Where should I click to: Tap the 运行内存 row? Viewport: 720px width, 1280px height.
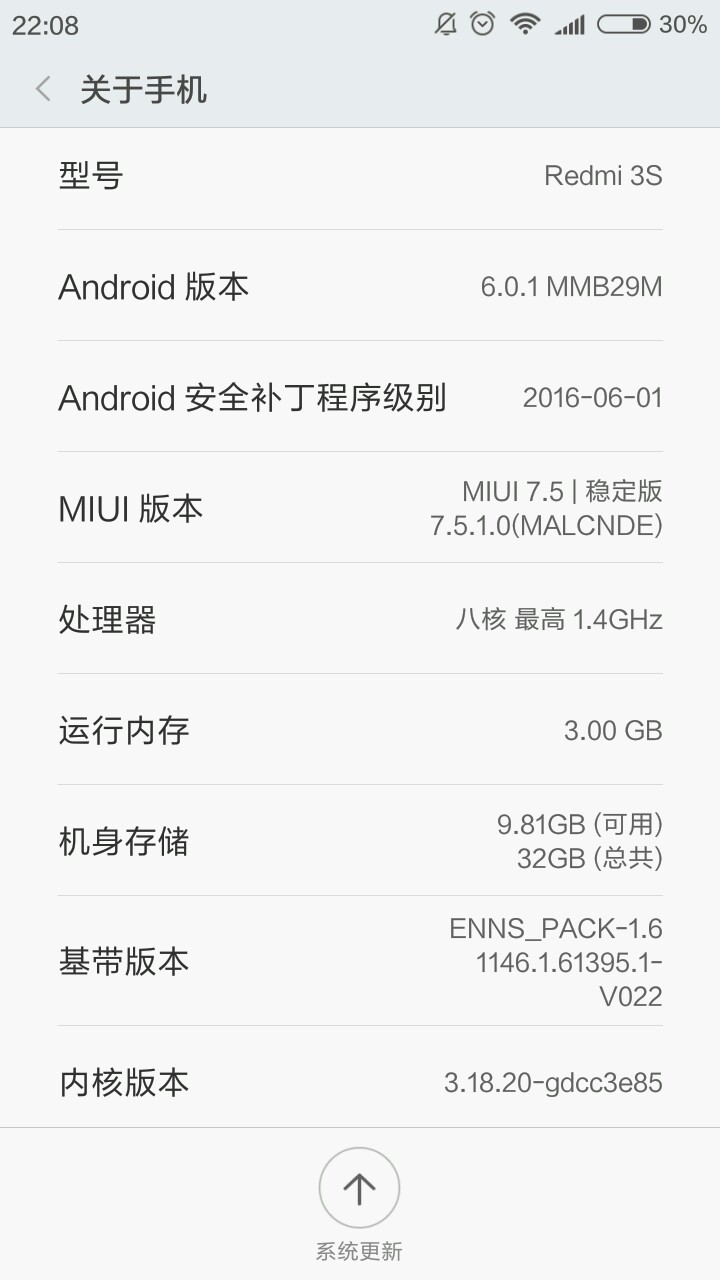(360, 730)
